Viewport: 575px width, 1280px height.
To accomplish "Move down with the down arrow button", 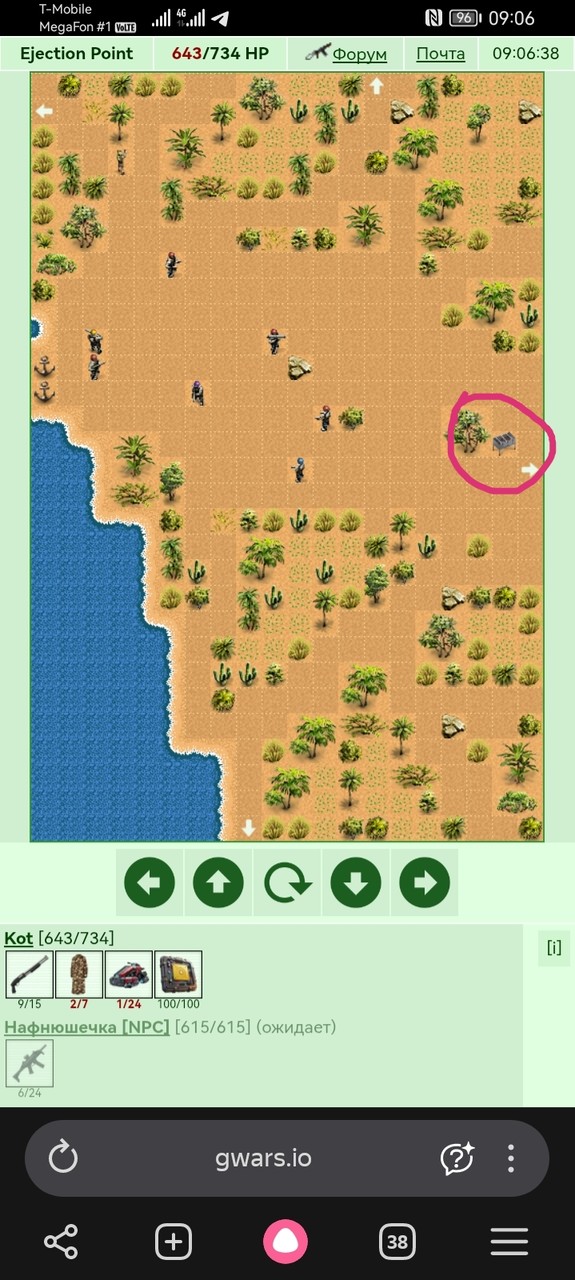I will (356, 883).
